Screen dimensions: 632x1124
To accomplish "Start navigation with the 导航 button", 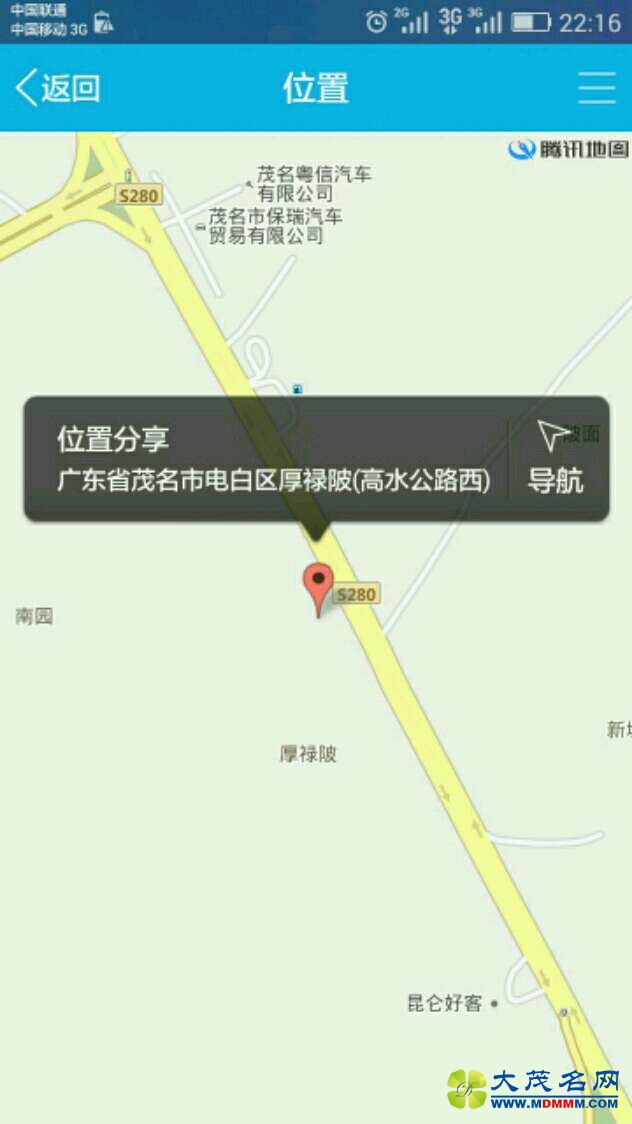I will pyautogui.click(x=556, y=459).
